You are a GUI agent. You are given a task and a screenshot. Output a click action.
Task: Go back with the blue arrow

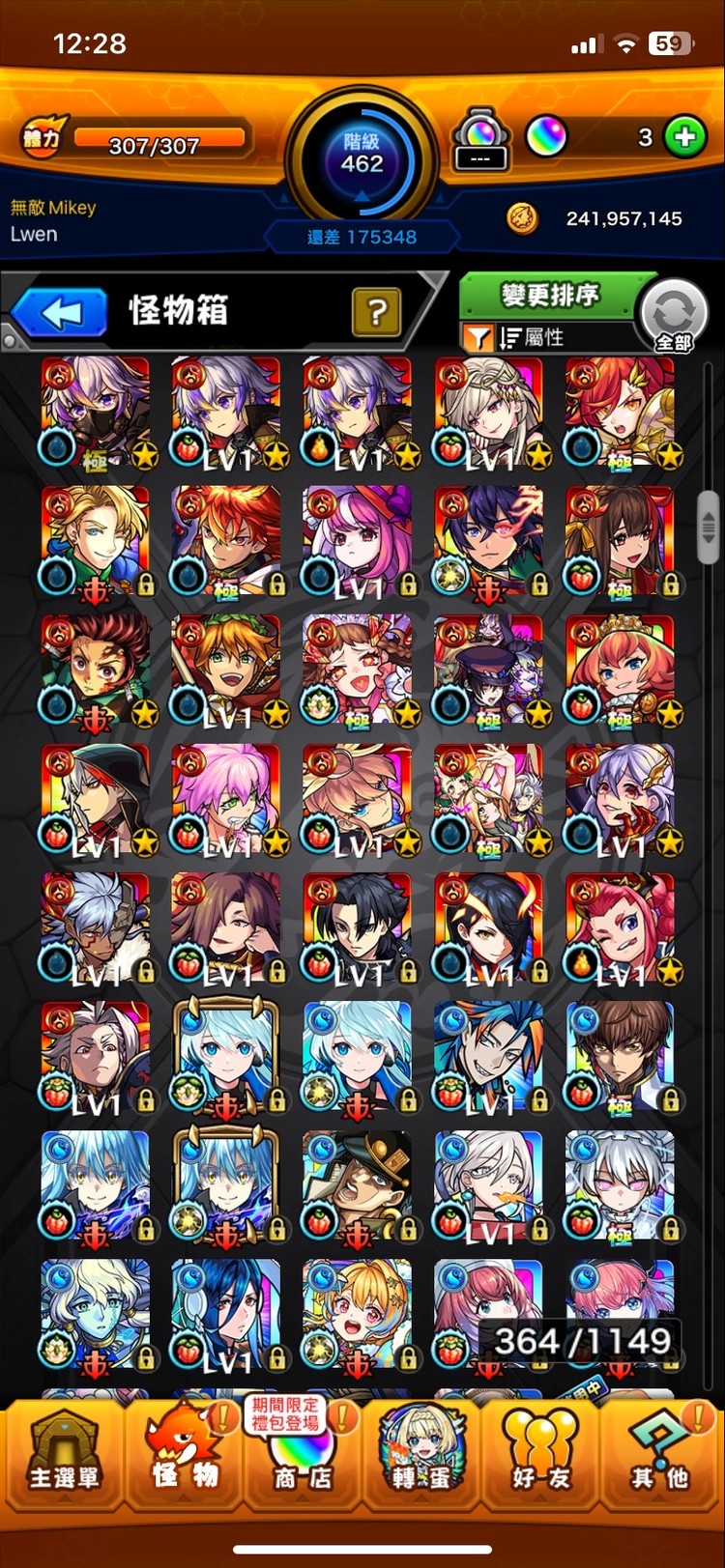60,313
